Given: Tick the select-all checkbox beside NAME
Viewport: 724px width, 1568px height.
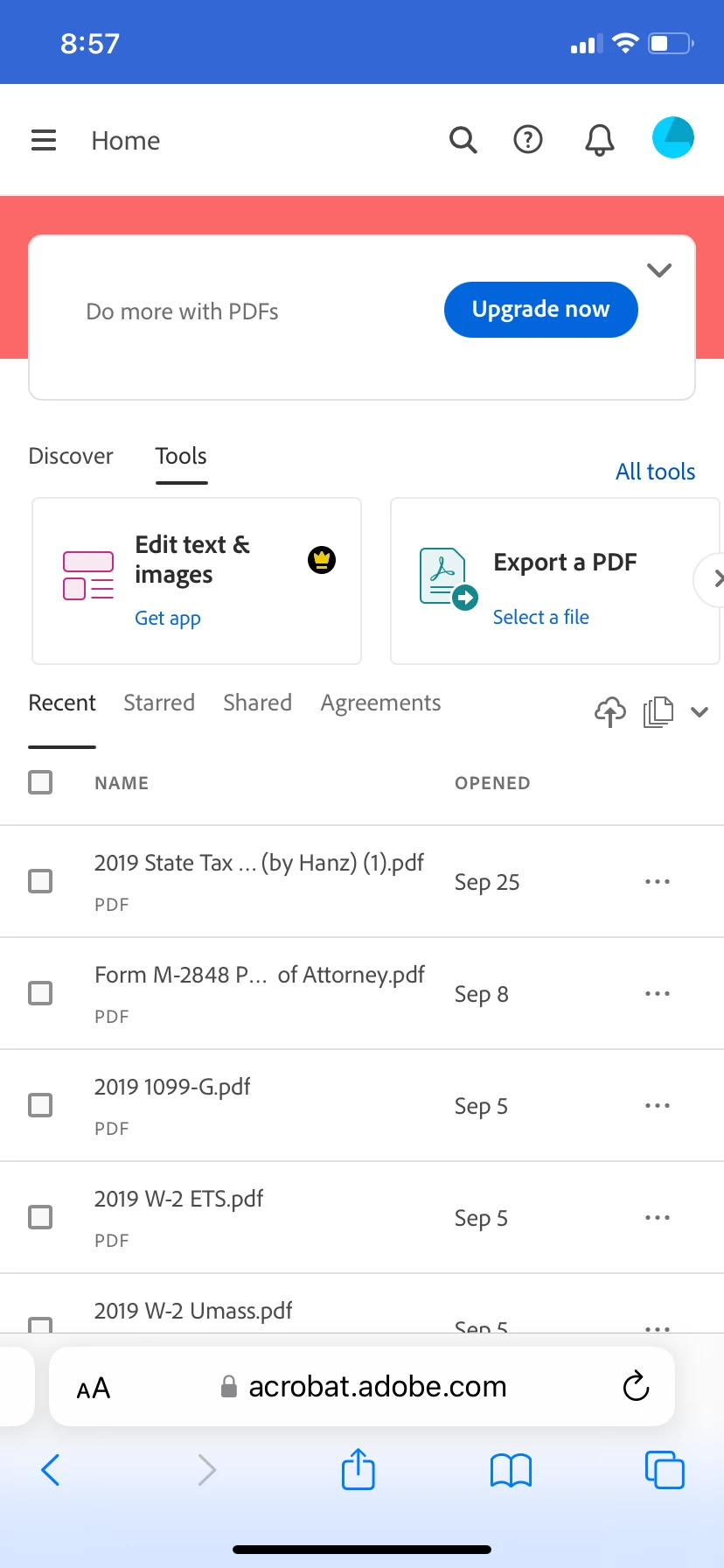Looking at the screenshot, I should coord(40,782).
